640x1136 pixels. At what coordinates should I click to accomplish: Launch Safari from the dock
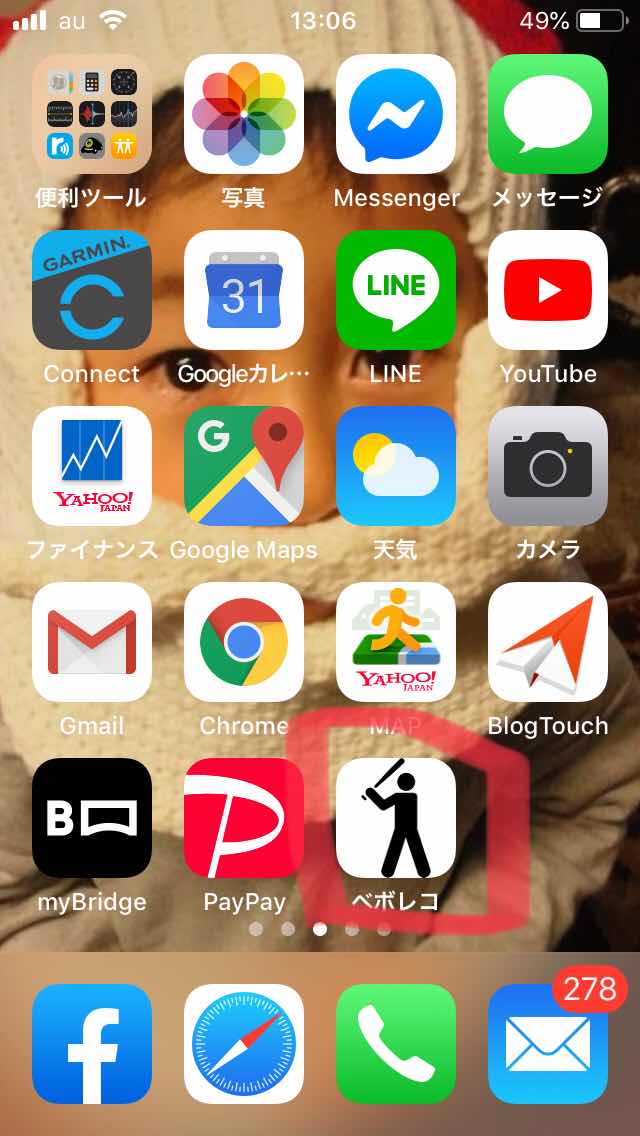pyautogui.click(x=244, y=1043)
